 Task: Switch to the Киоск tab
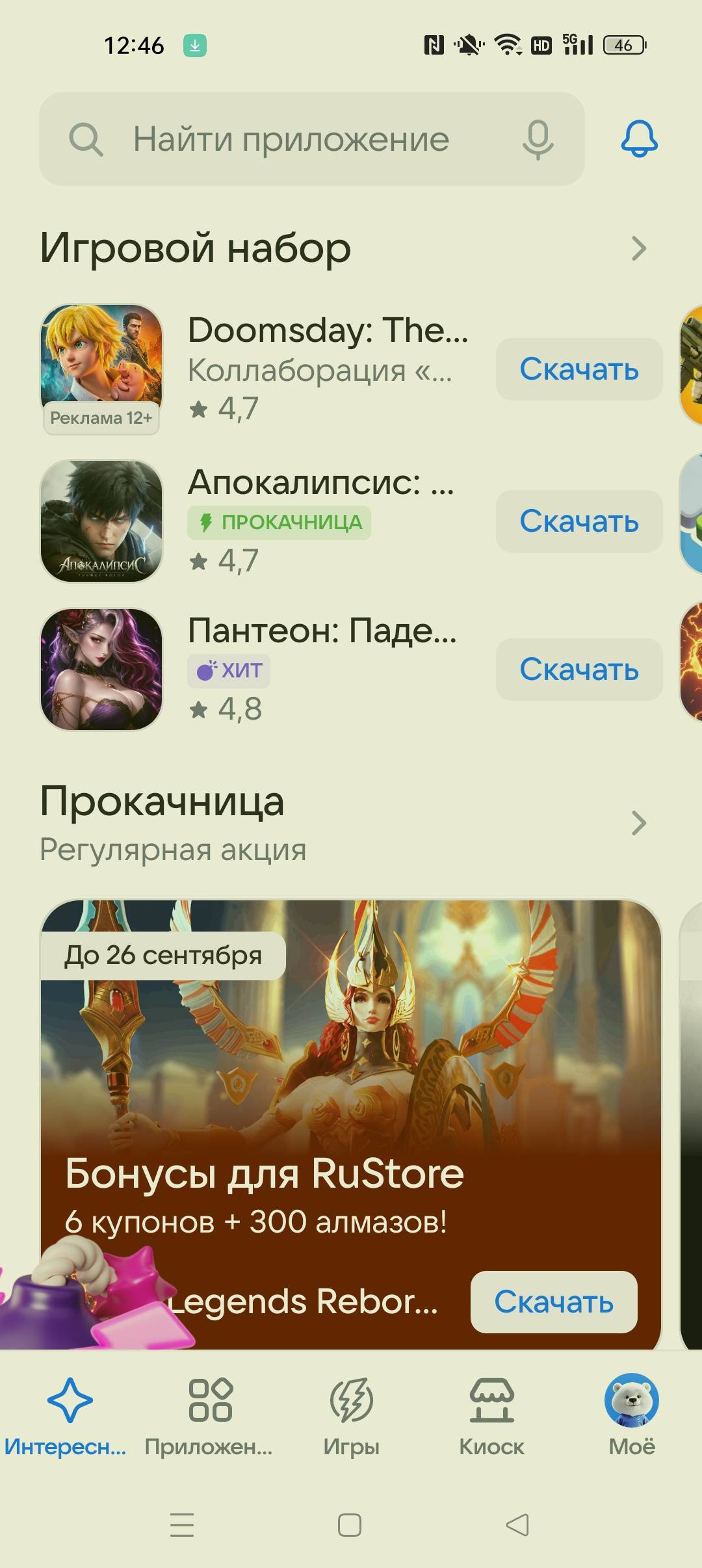(491, 1417)
